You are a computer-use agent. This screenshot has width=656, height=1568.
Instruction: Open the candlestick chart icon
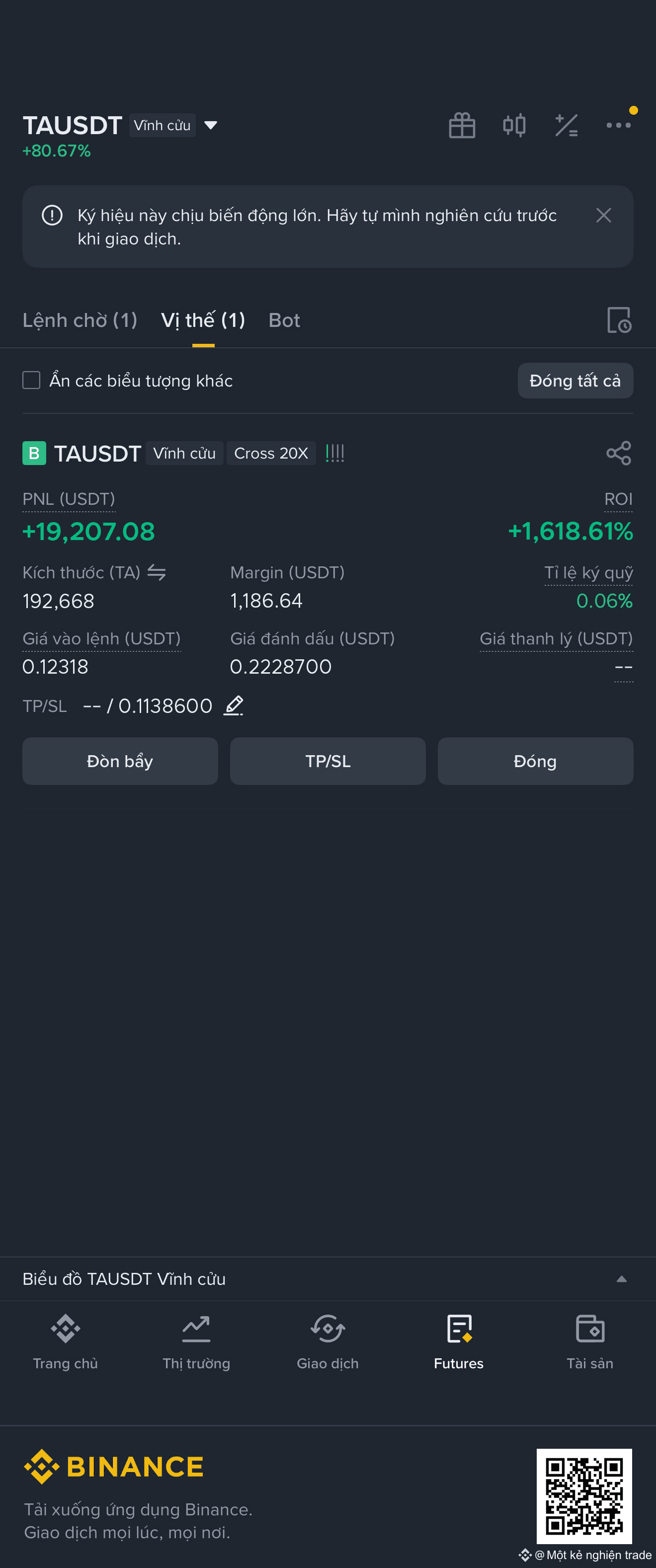[x=514, y=125]
